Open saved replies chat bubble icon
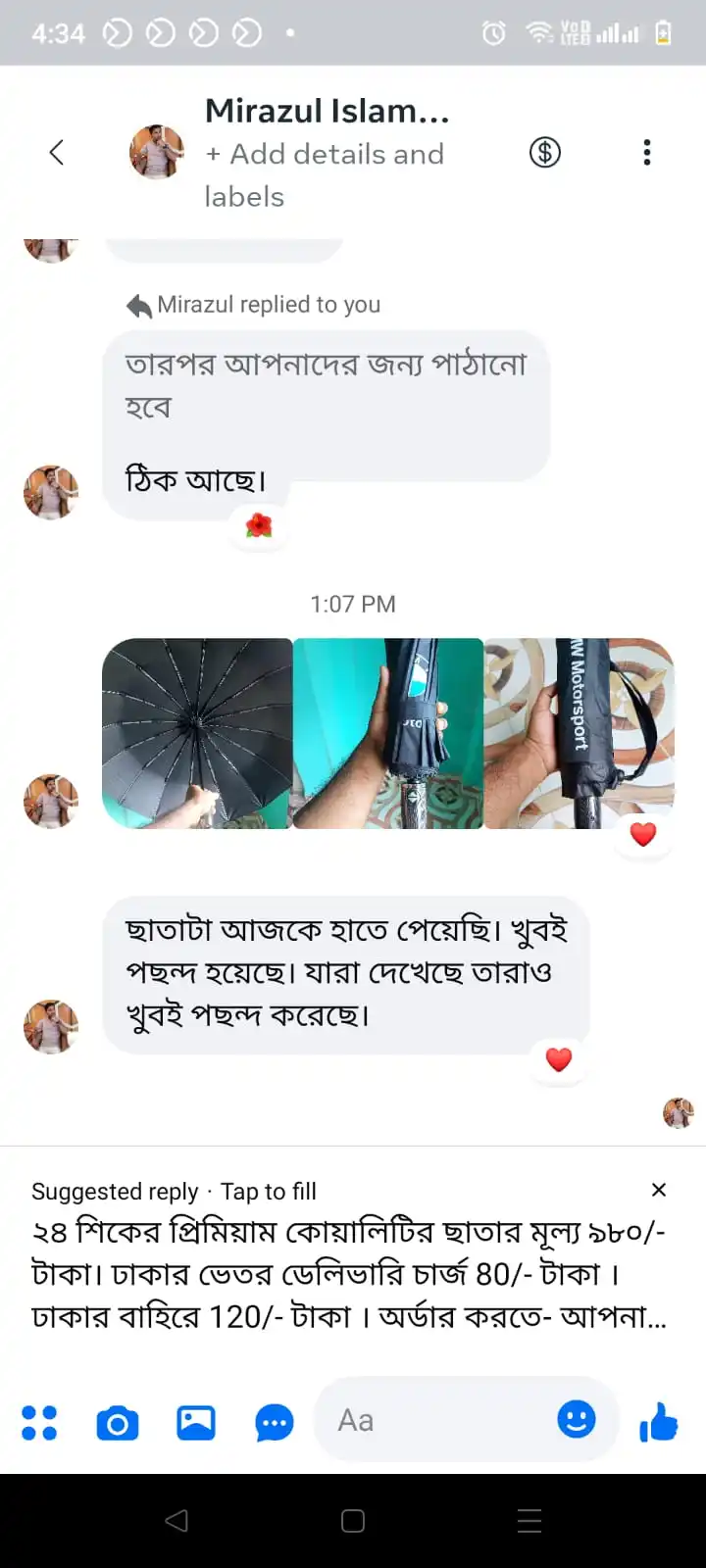Image resolution: width=706 pixels, height=1568 pixels. (275, 1422)
